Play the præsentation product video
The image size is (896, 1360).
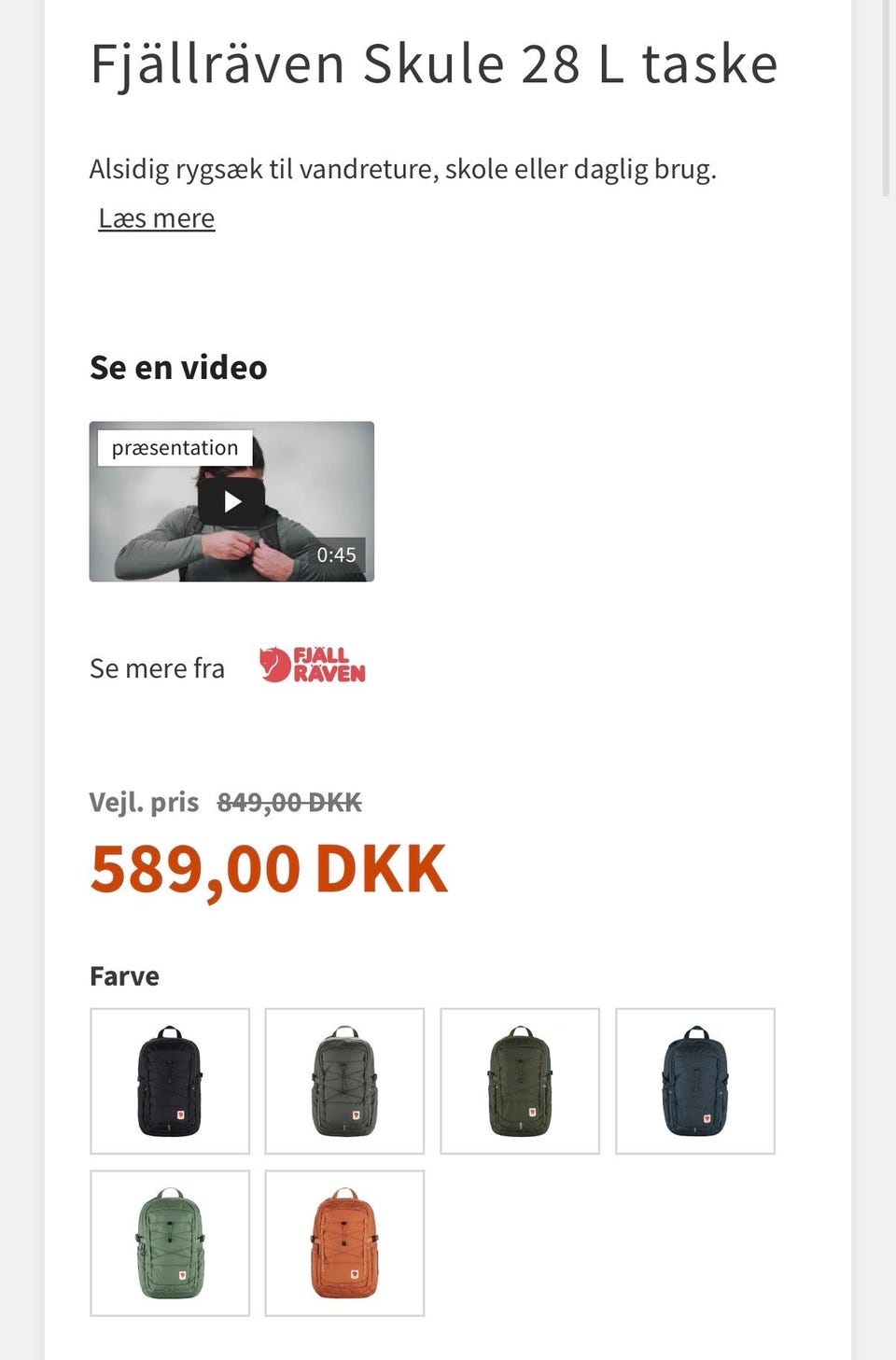tap(231, 502)
